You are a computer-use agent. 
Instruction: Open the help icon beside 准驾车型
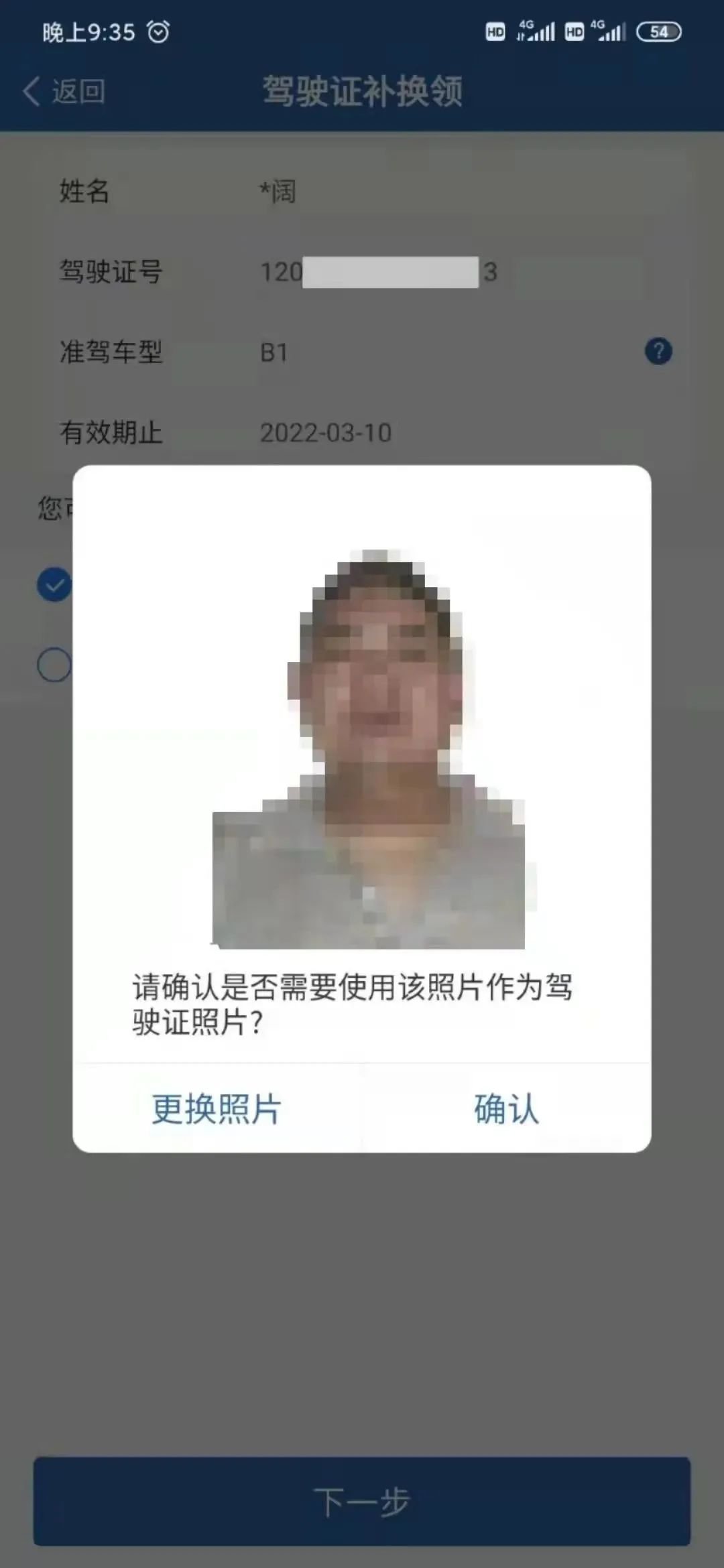(658, 351)
